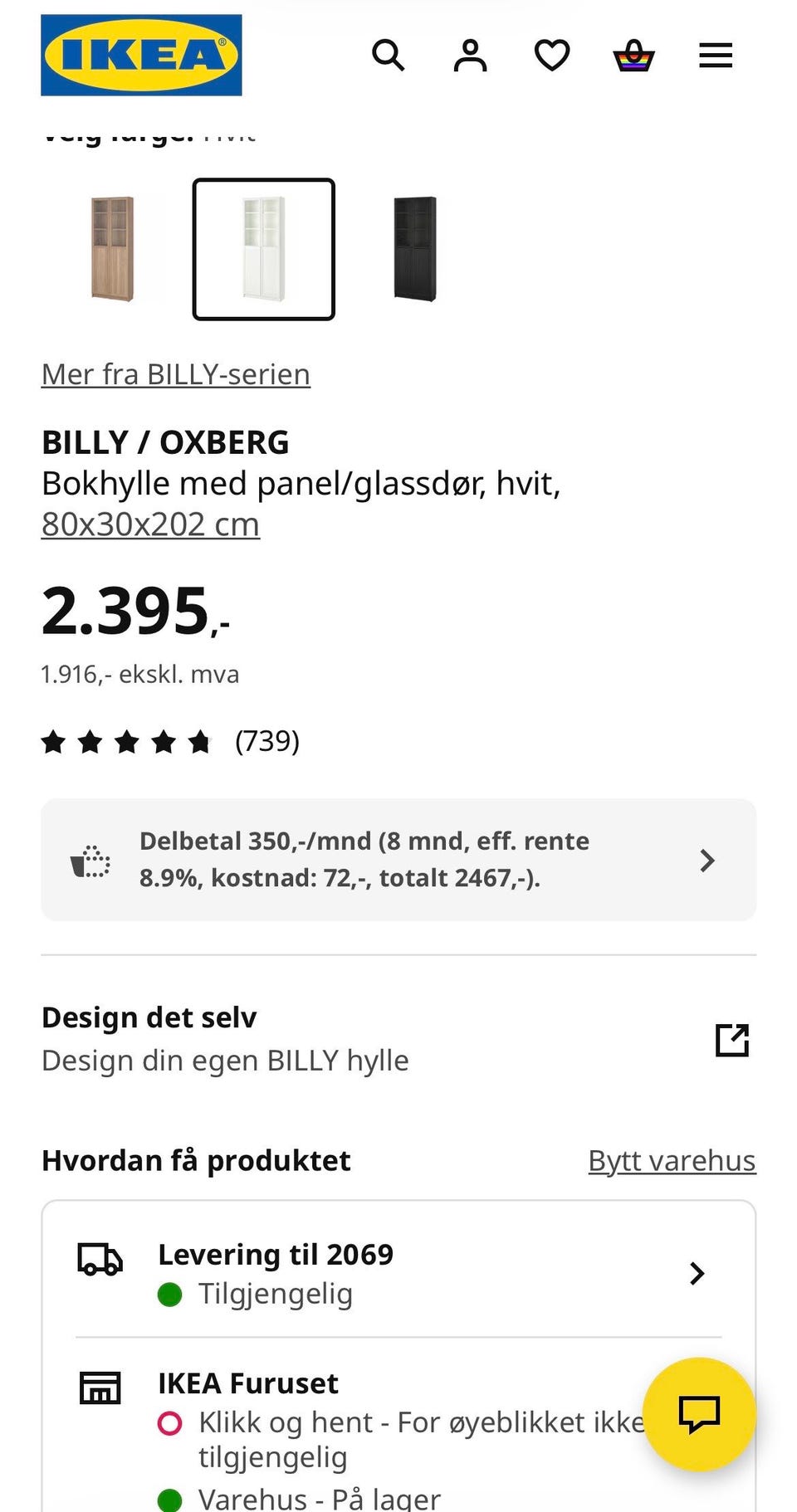Select the white bookcase color variant
The image size is (797, 1512).
[x=263, y=248]
